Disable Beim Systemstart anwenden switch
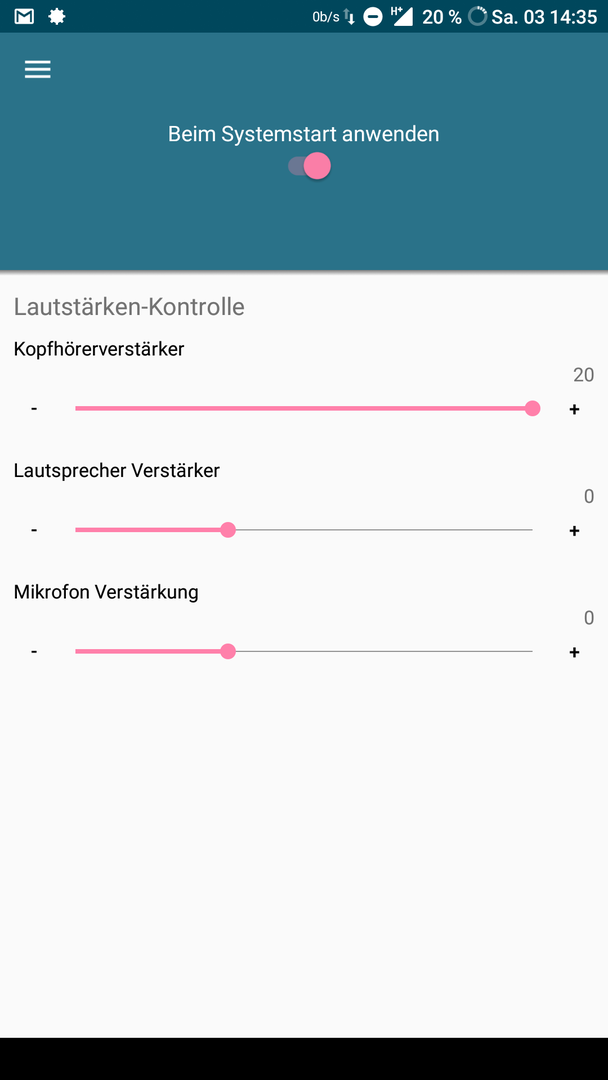608x1080 pixels. (309, 166)
